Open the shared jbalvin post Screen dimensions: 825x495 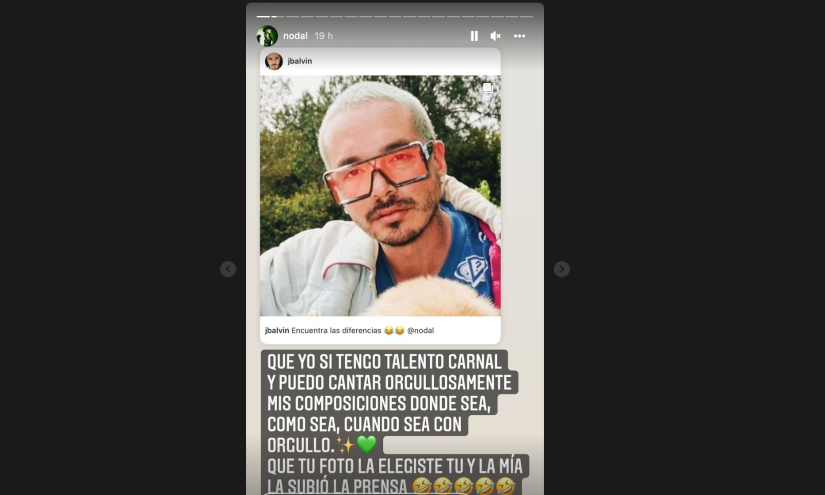tap(380, 195)
